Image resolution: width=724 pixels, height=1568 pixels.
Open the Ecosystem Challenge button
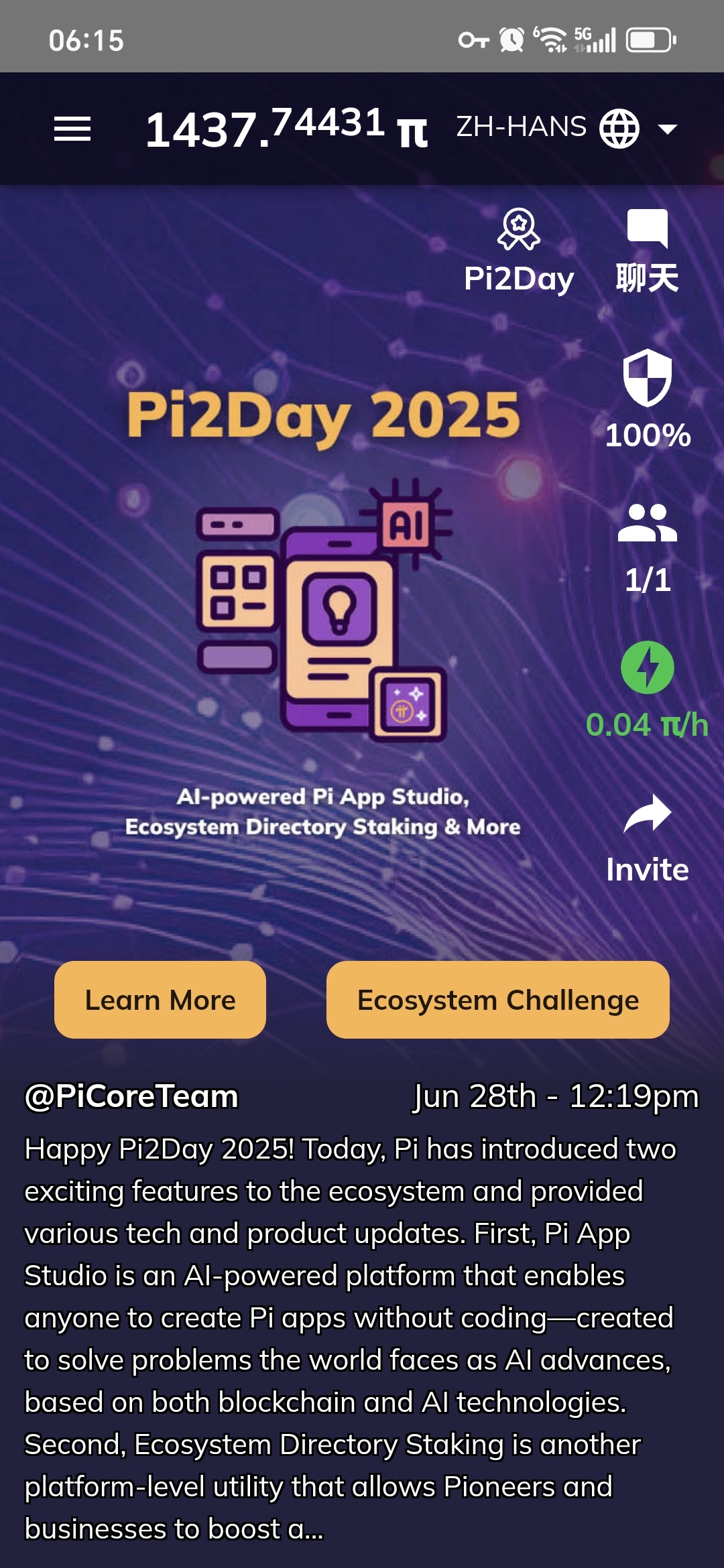pos(497,1000)
